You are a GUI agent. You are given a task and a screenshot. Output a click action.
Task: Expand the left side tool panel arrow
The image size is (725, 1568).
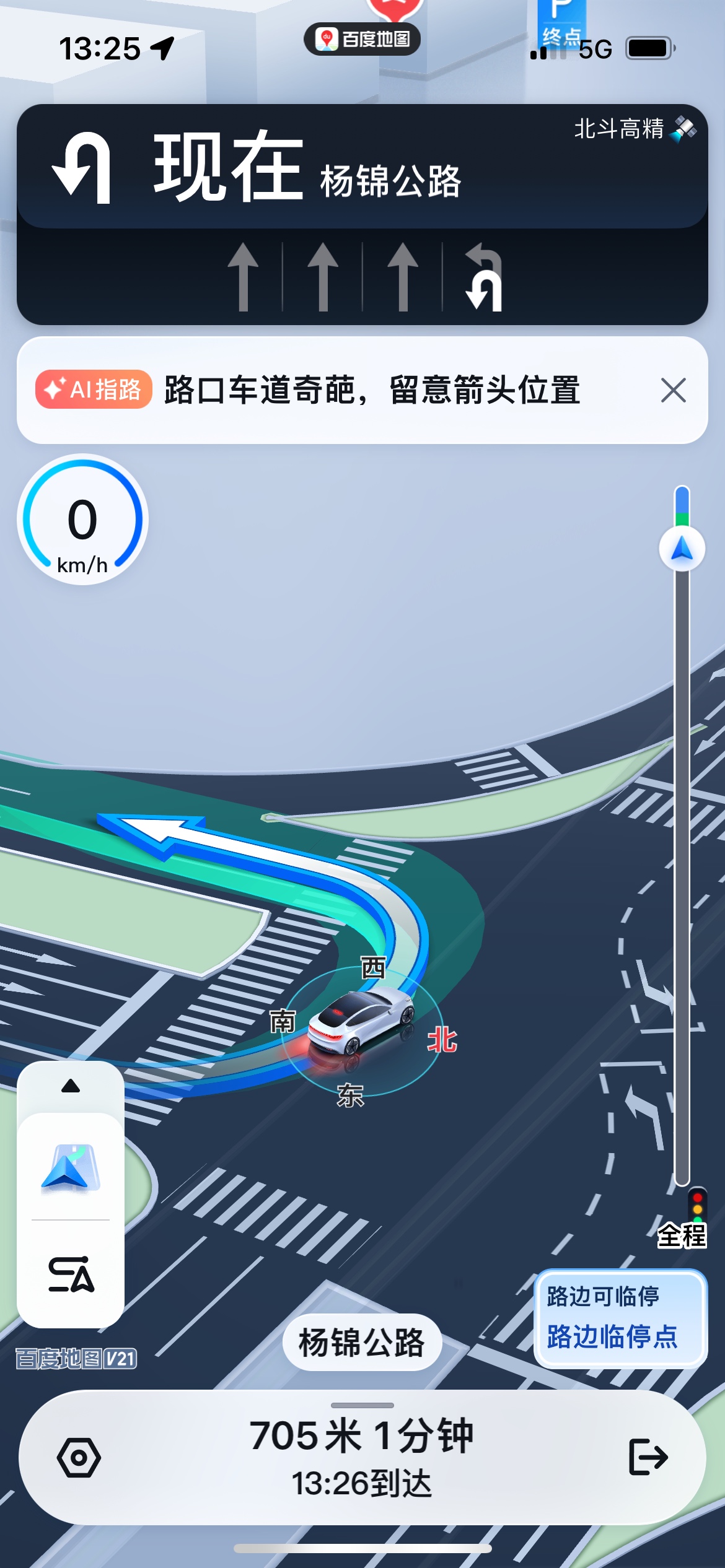[71, 1086]
